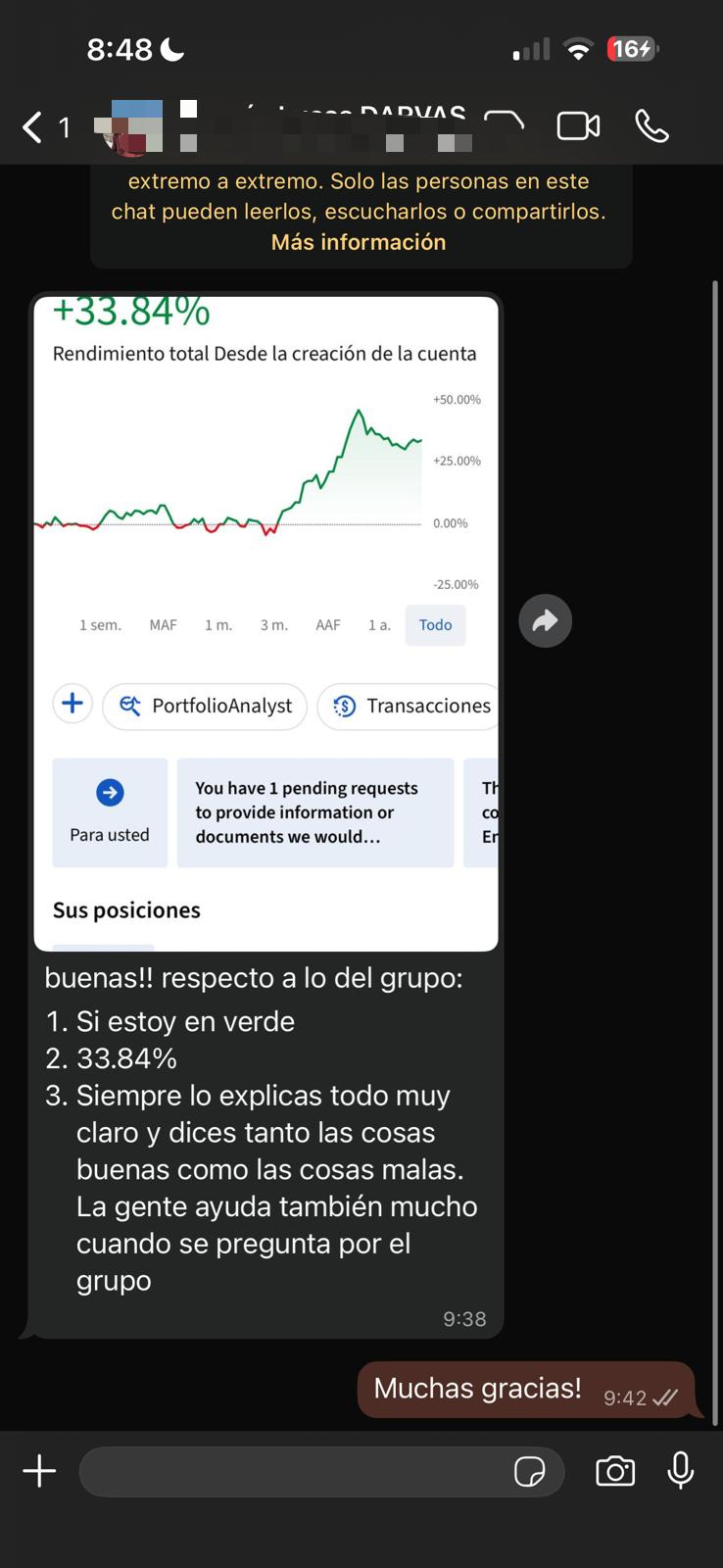Select the '3 m.' chart range
Image resolution: width=723 pixels, height=1568 pixels.
click(274, 624)
